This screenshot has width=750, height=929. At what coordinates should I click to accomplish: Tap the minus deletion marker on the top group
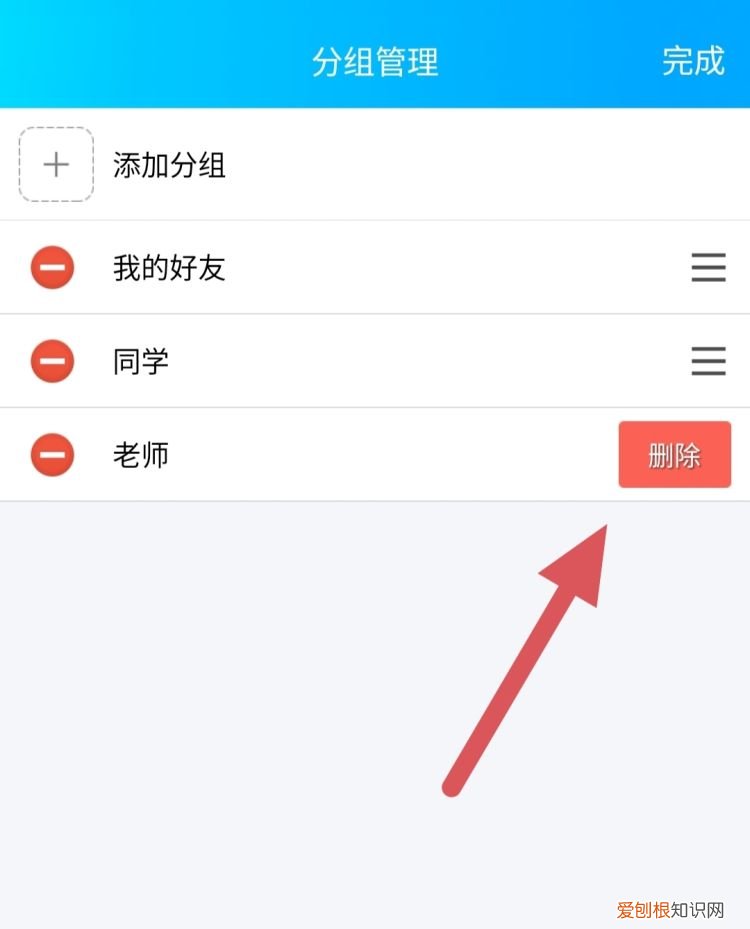click(x=52, y=267)
